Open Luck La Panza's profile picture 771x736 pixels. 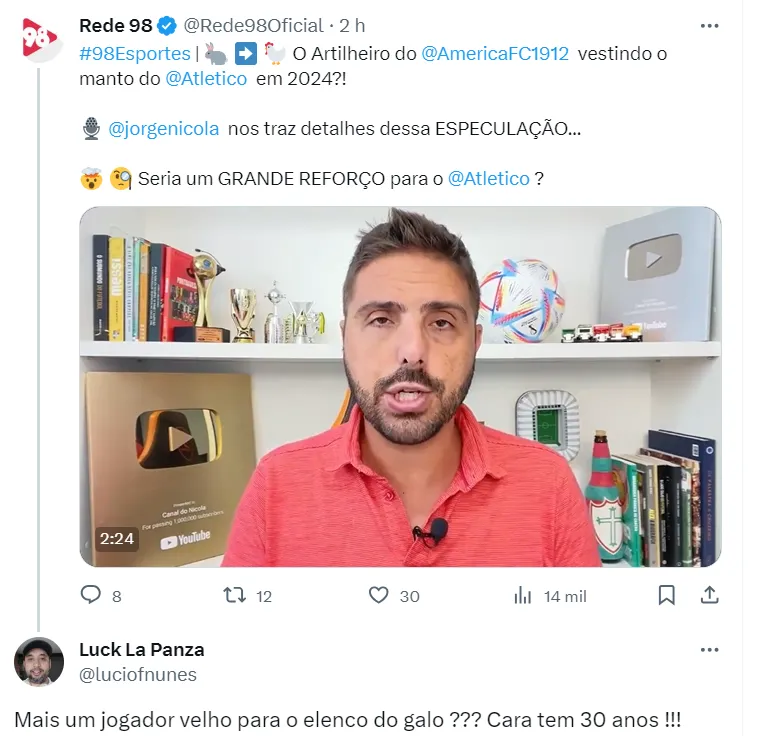pos(39,662)
